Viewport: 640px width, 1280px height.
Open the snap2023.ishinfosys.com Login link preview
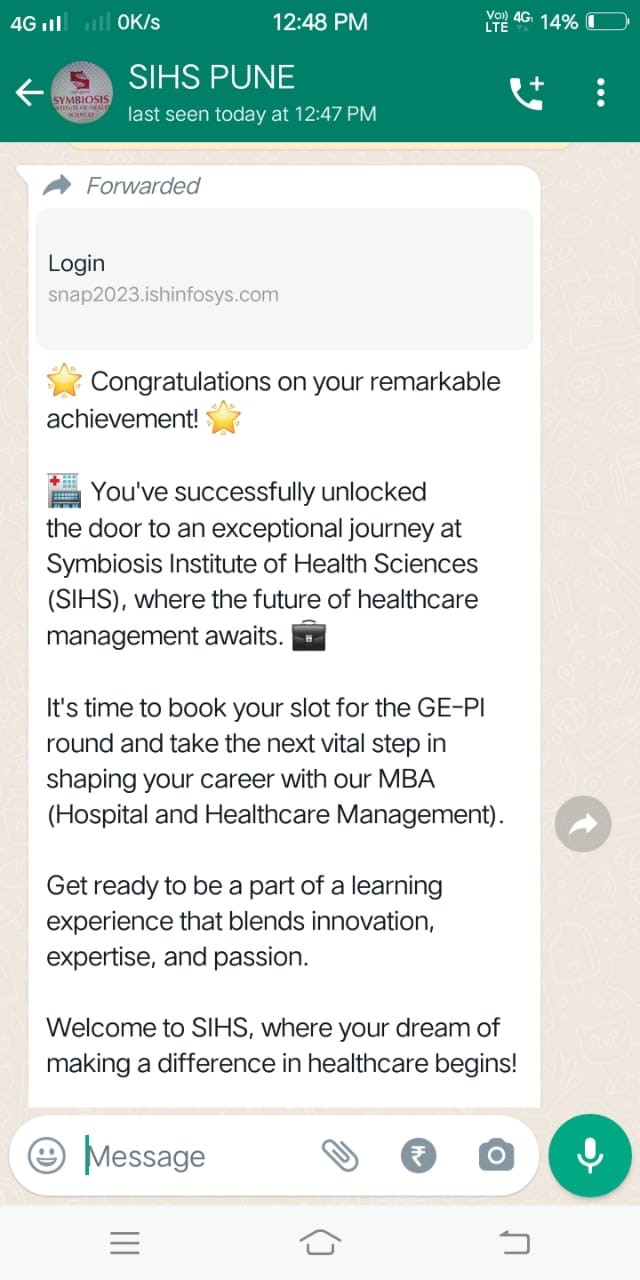284,279
